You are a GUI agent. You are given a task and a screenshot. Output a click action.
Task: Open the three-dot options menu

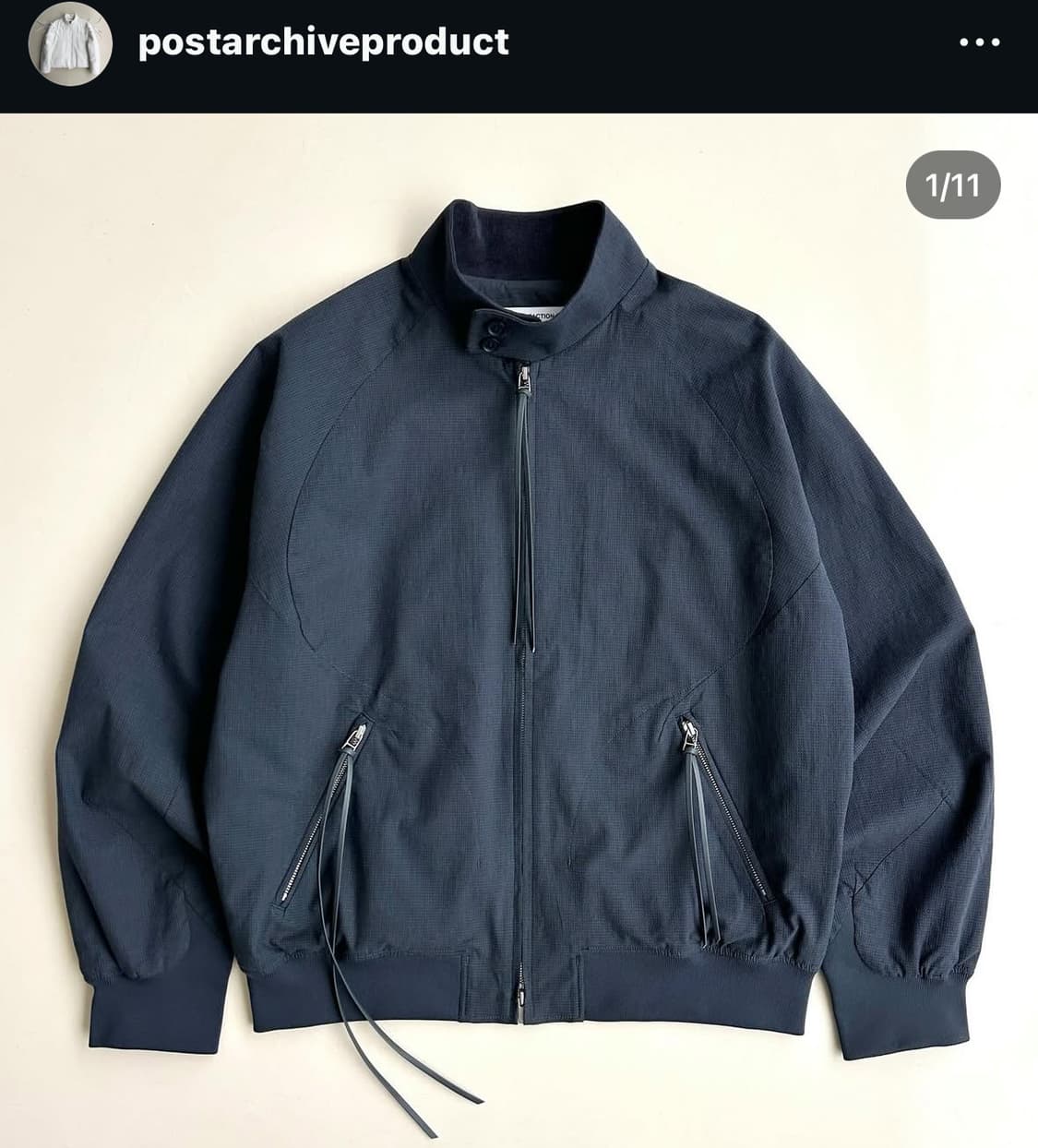(x=981, y=42)
